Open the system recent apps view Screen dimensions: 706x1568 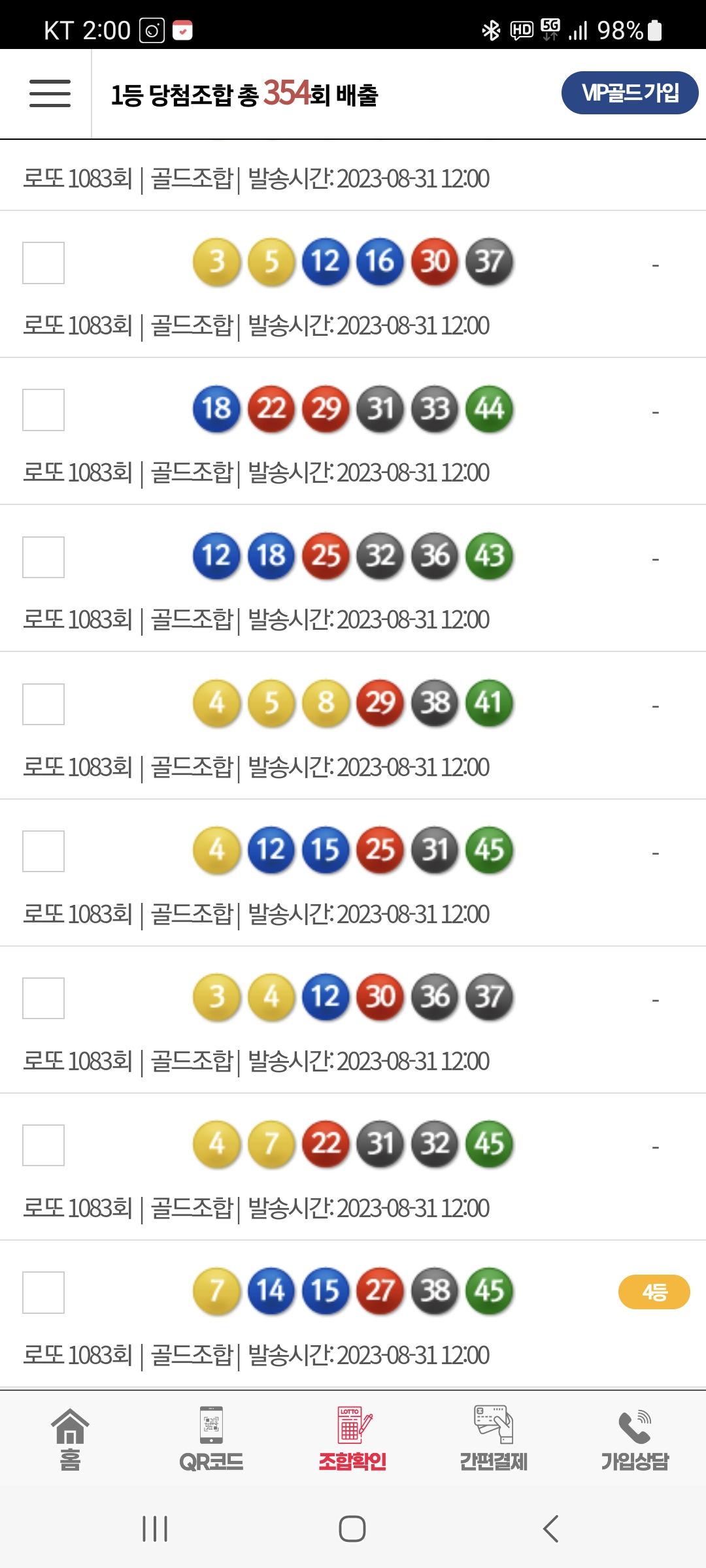pos(155,1529)
